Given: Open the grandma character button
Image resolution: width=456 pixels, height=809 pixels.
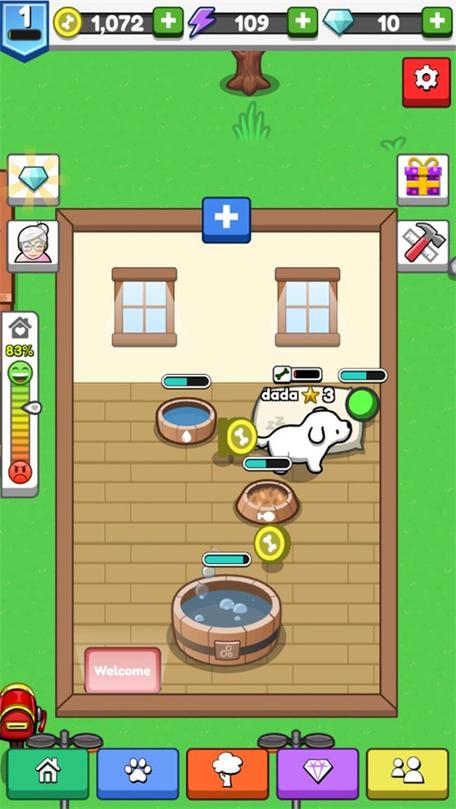Looking at the screenshot, I should coord(34,246).
